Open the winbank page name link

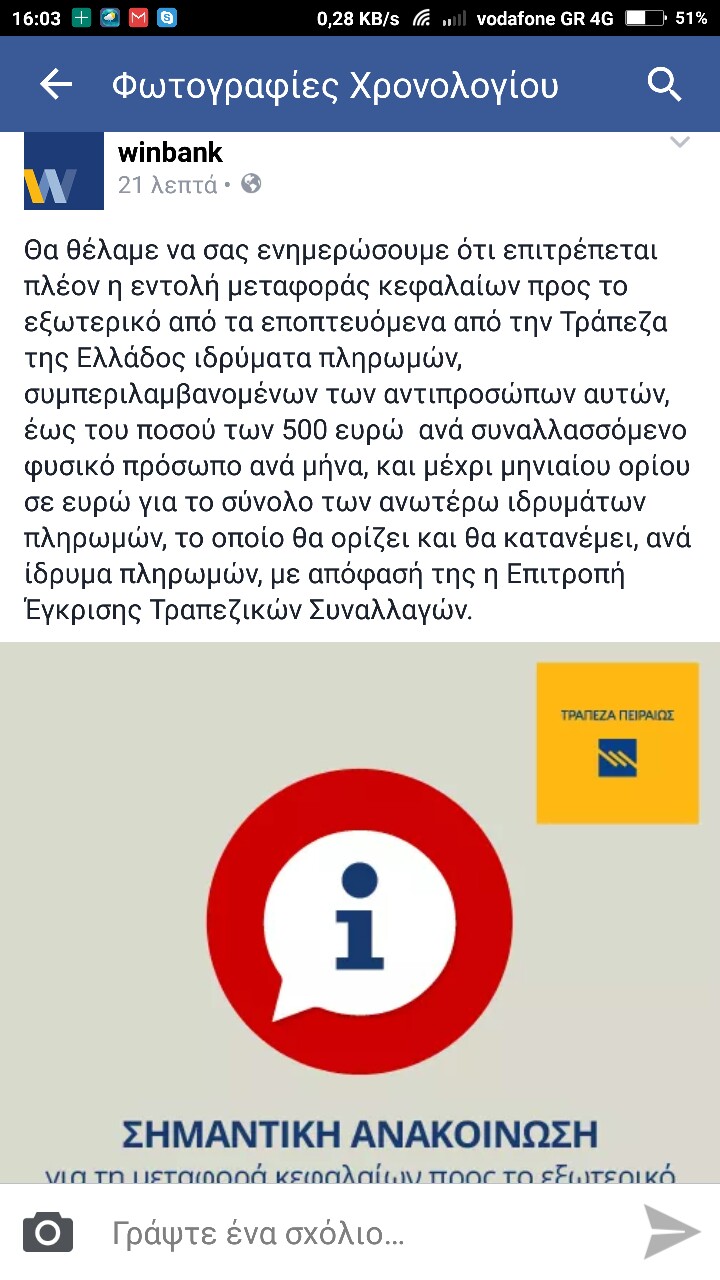click(x=170, y=153)
